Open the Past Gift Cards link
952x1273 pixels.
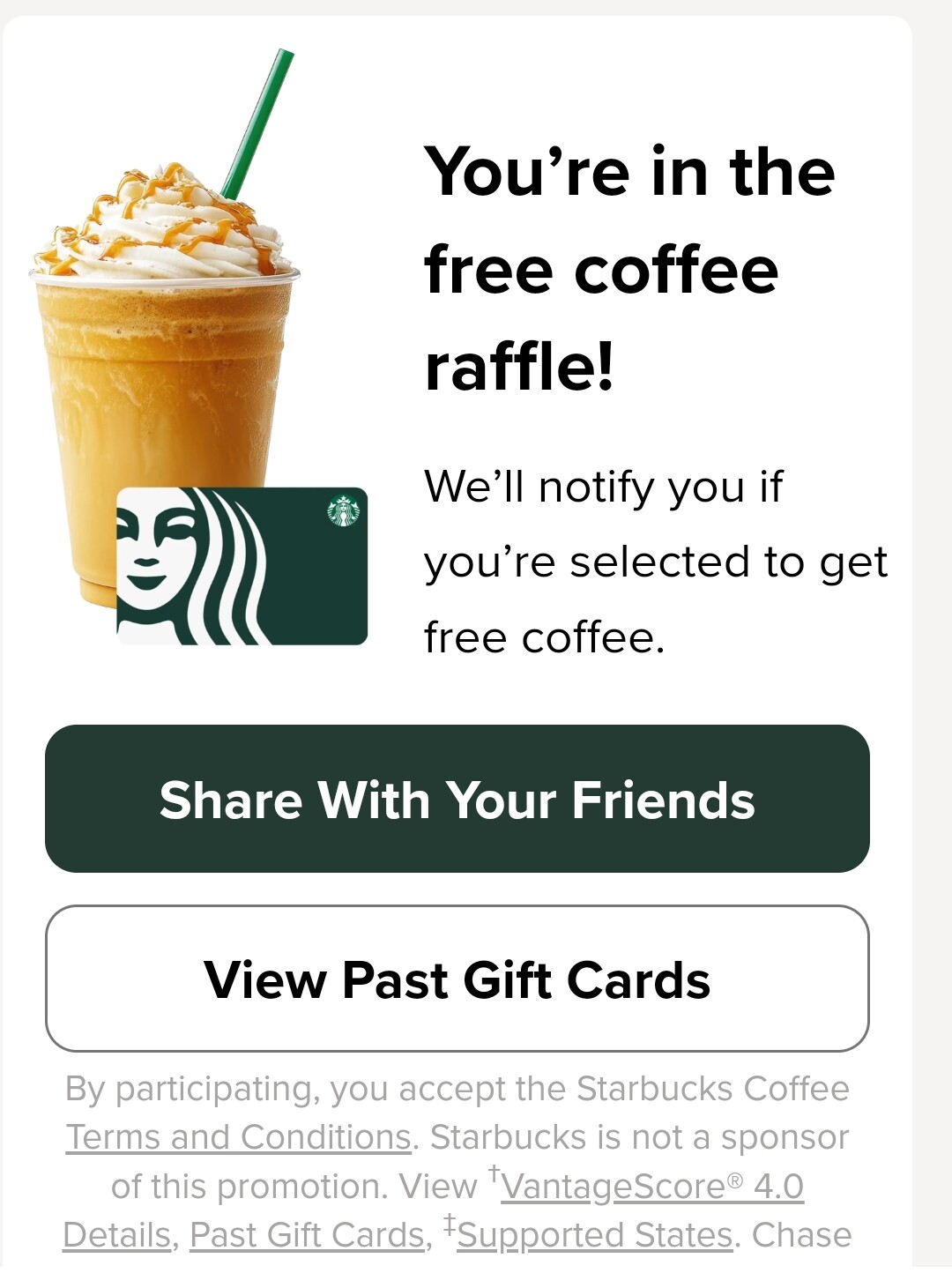pos(307,1235)
